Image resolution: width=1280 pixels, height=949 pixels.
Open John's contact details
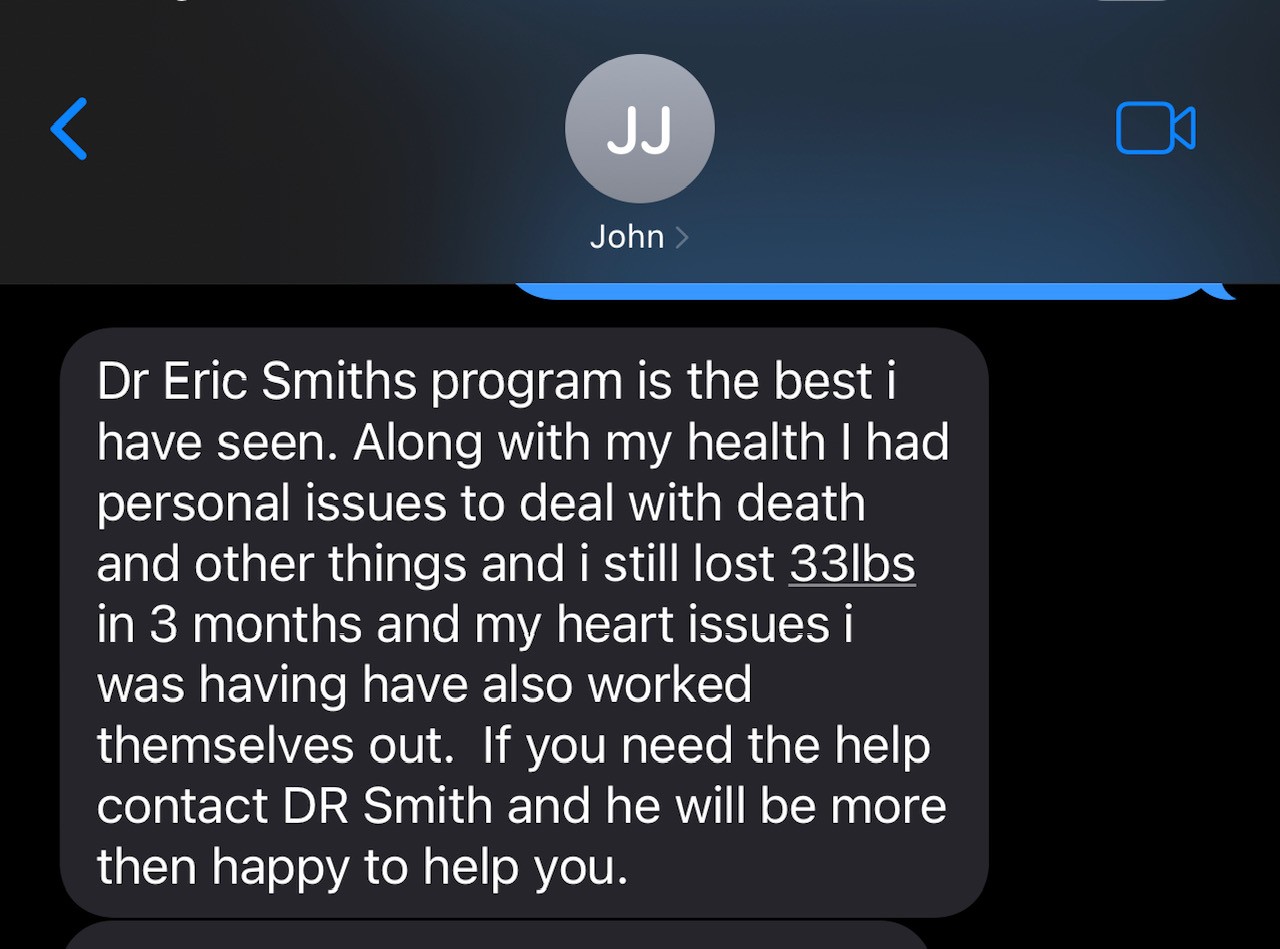pyautogui.click(x=639, y=237)
